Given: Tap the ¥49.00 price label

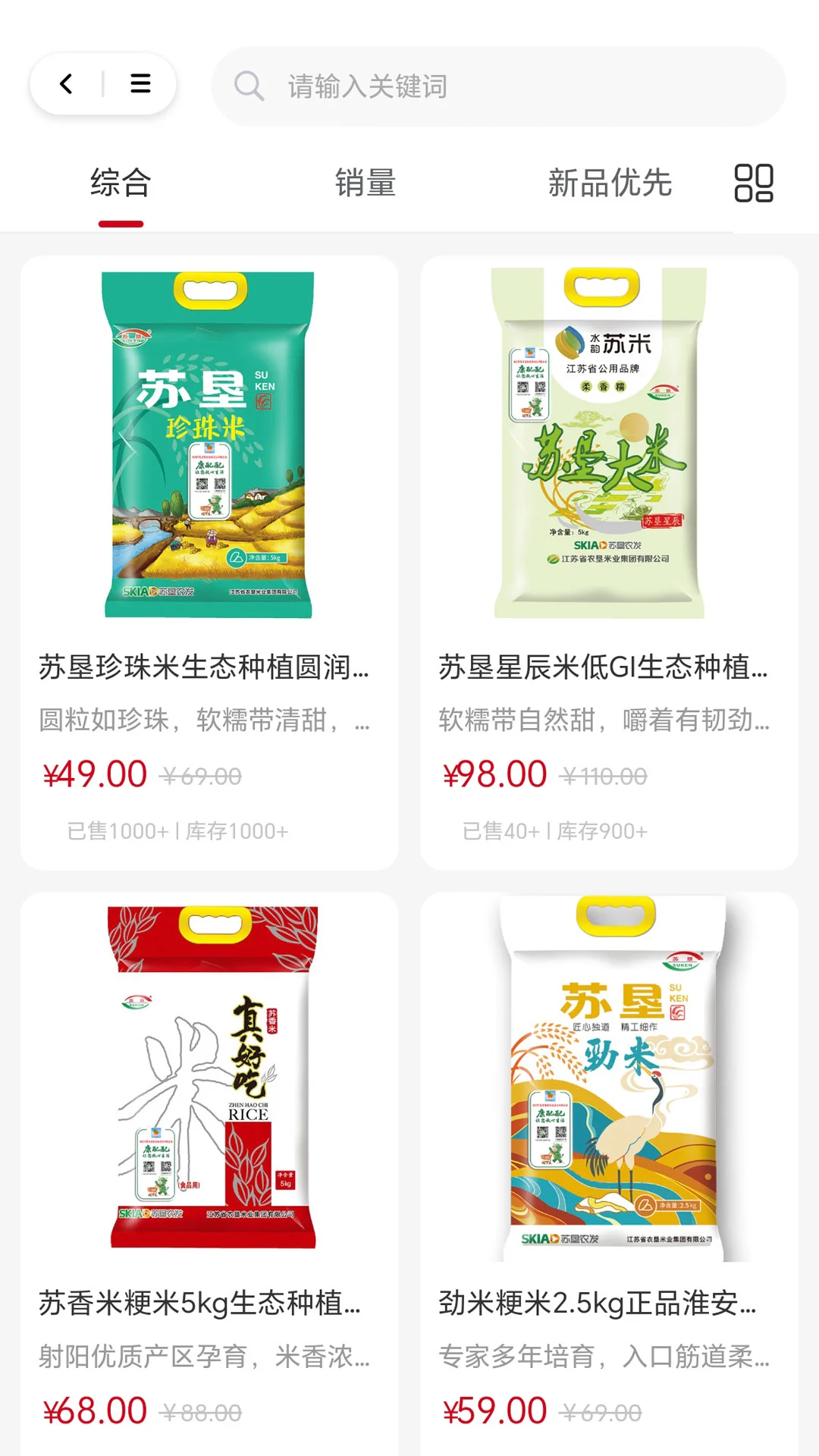Looking at the screenshot, I should click(95, 773).
